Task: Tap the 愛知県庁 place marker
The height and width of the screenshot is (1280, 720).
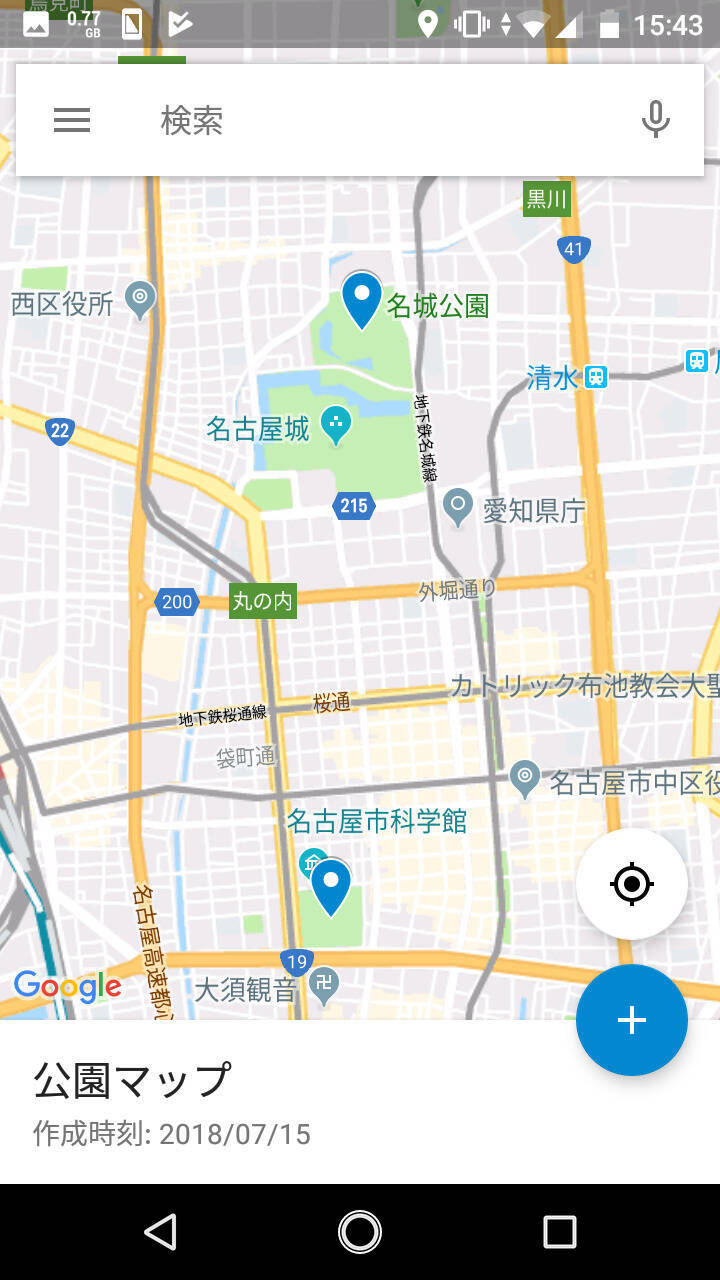Action: click(x=458, y=506)
